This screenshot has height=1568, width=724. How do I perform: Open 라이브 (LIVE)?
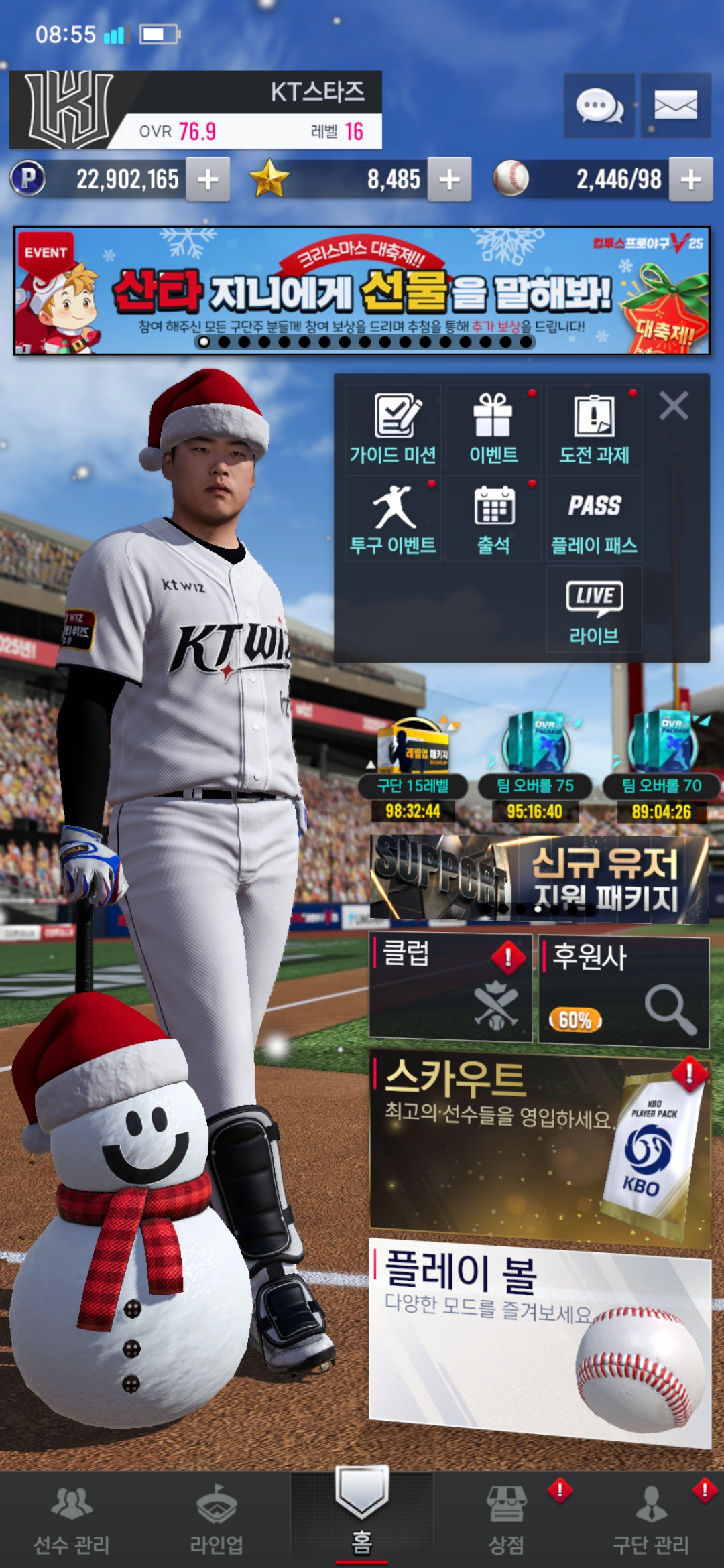[594, 608]
